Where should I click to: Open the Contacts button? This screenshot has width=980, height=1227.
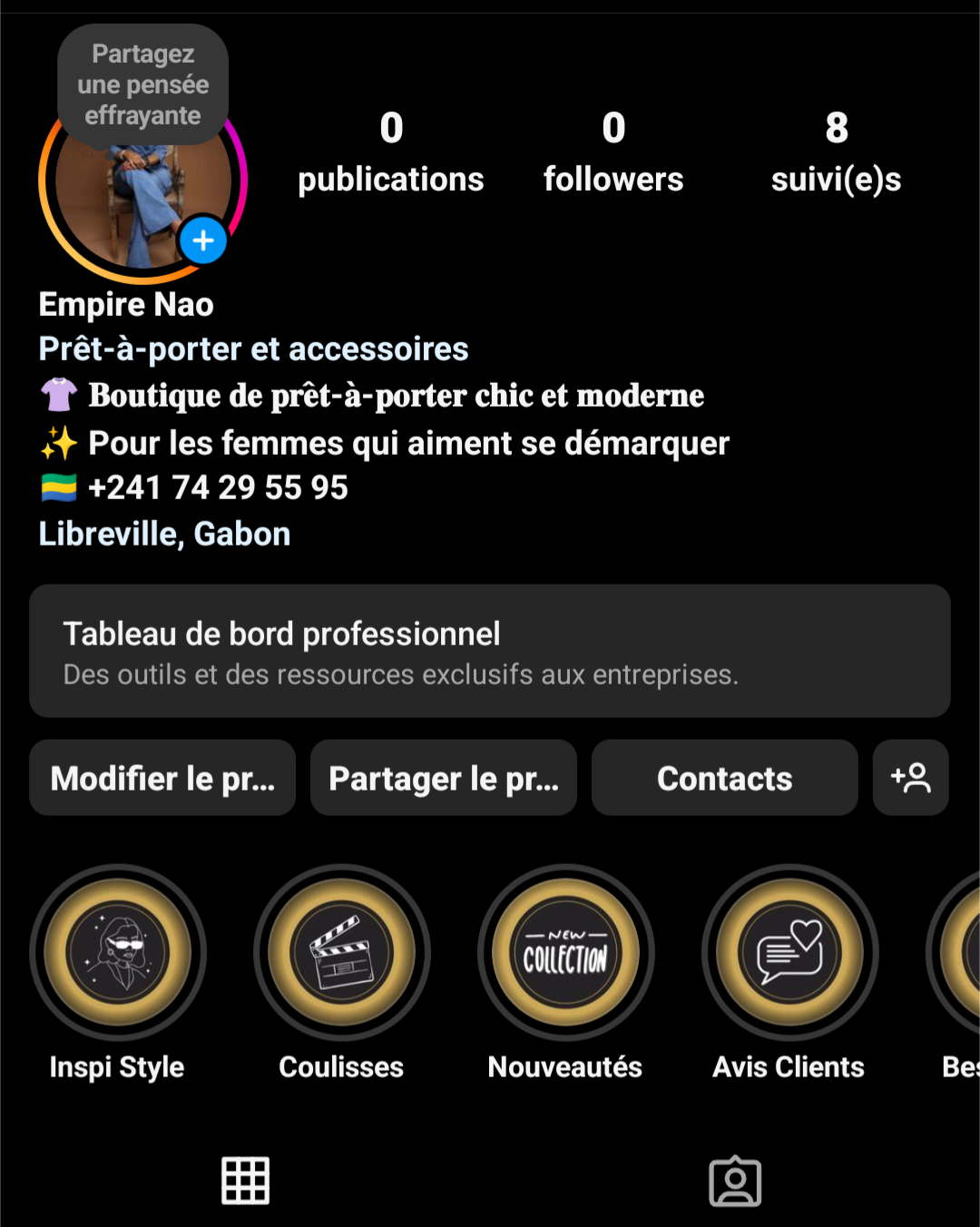coord(724,778)
